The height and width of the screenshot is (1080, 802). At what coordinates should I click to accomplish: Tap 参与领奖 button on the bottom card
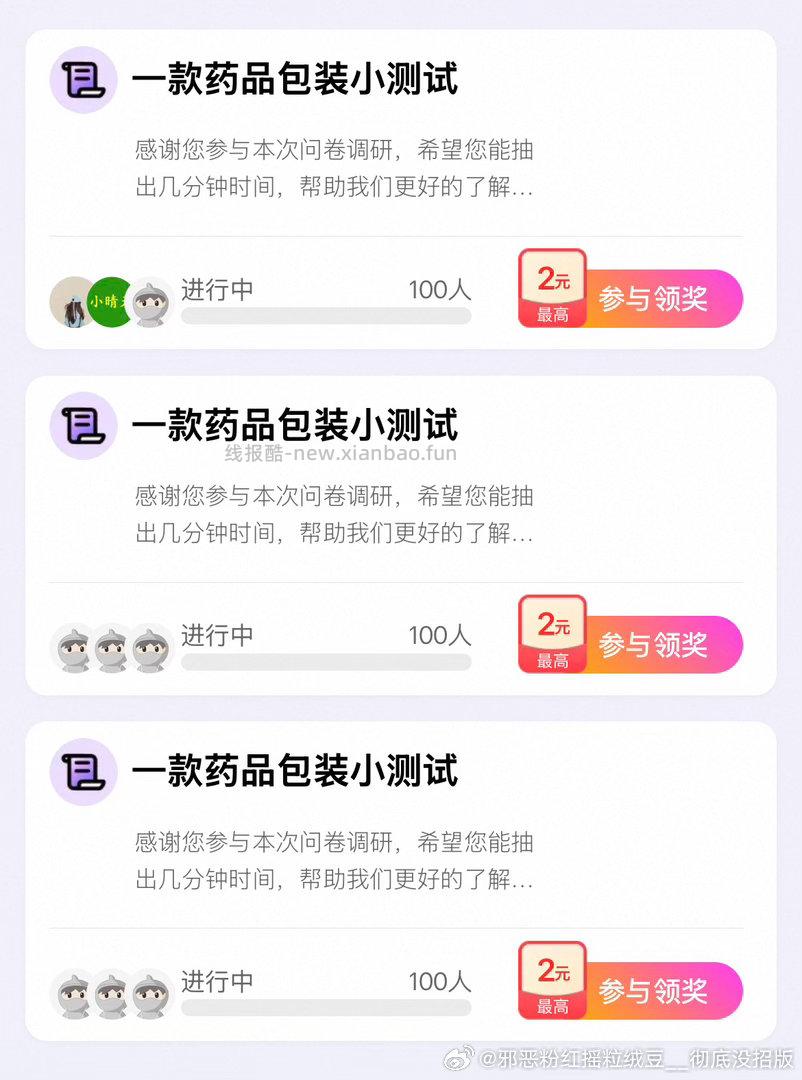(x=655, y=990)
